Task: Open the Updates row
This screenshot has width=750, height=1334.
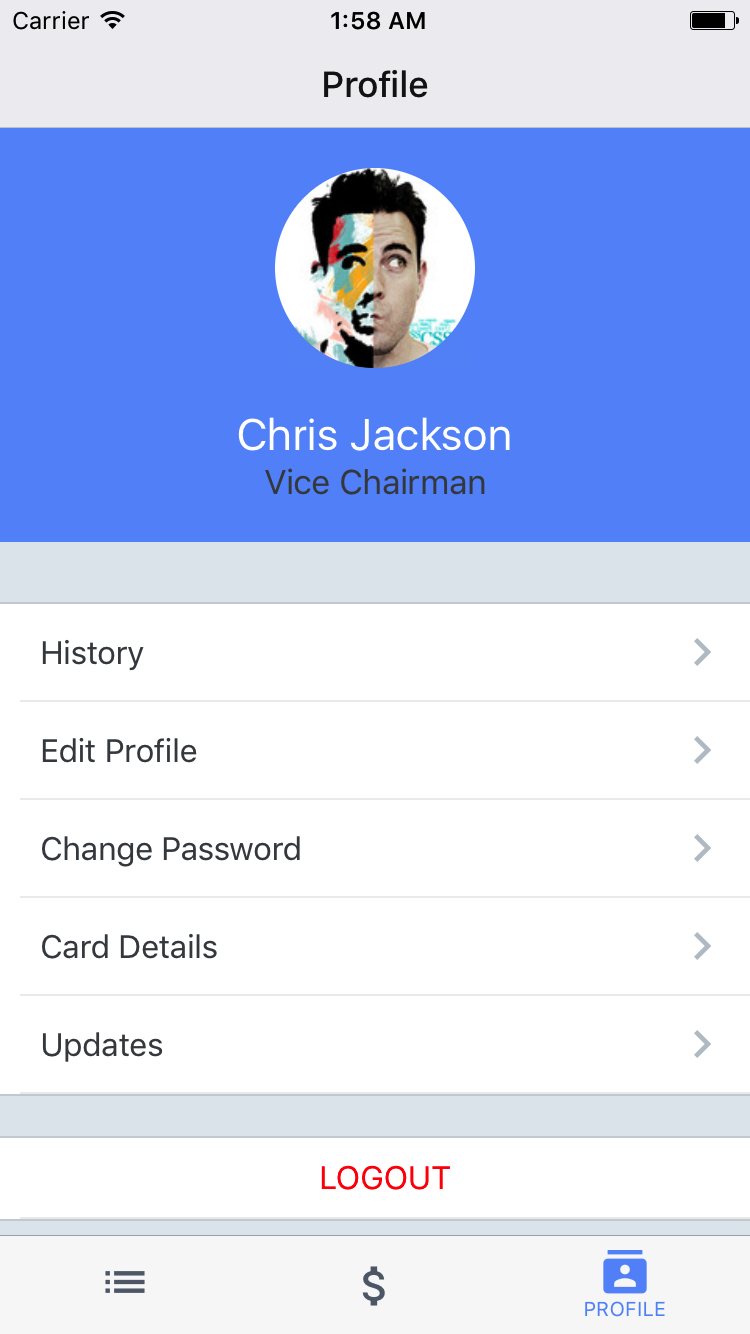Action: click(x=375, y=1045)
